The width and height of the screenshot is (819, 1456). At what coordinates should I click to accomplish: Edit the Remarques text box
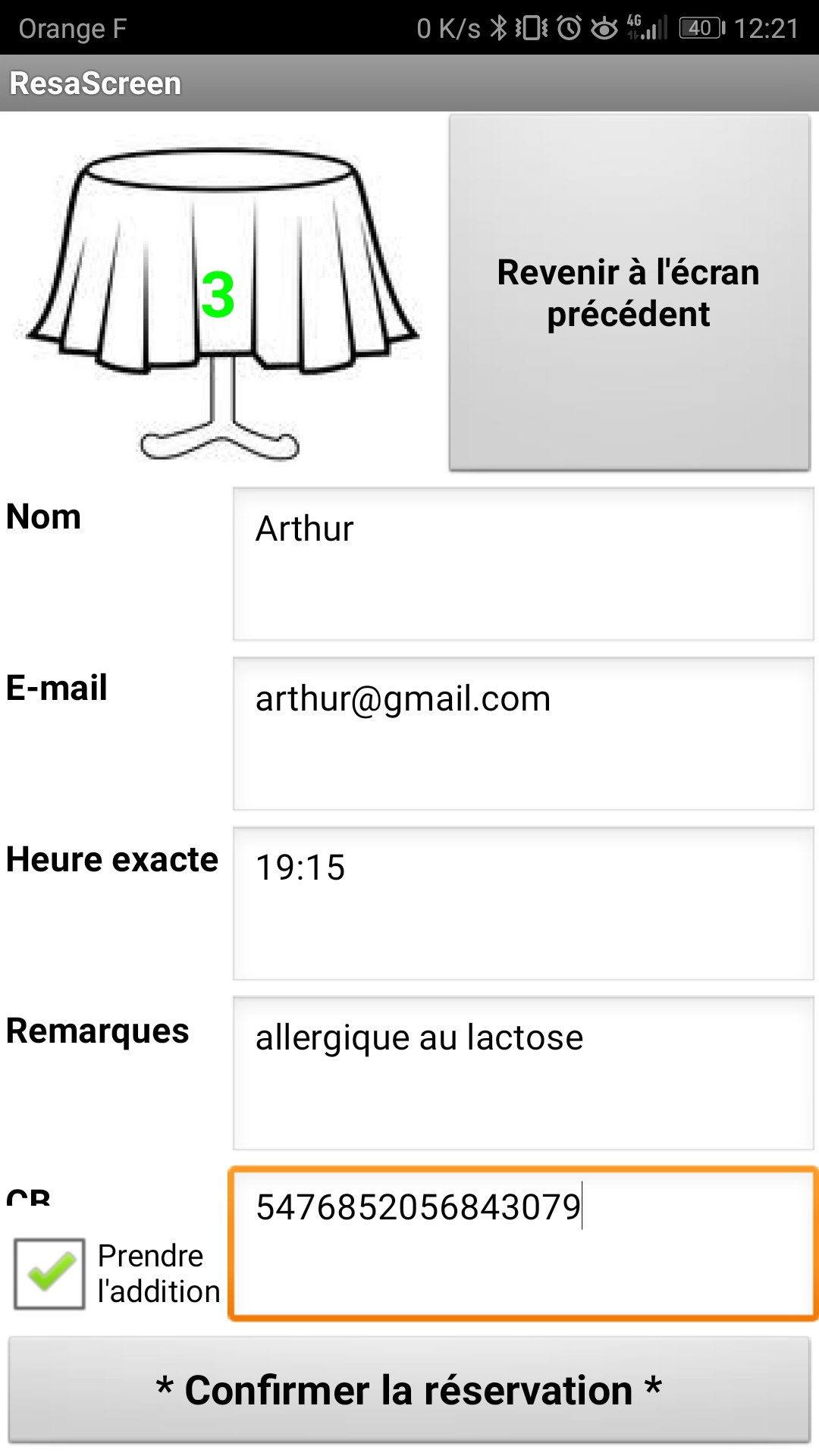tap(523, 1073)
